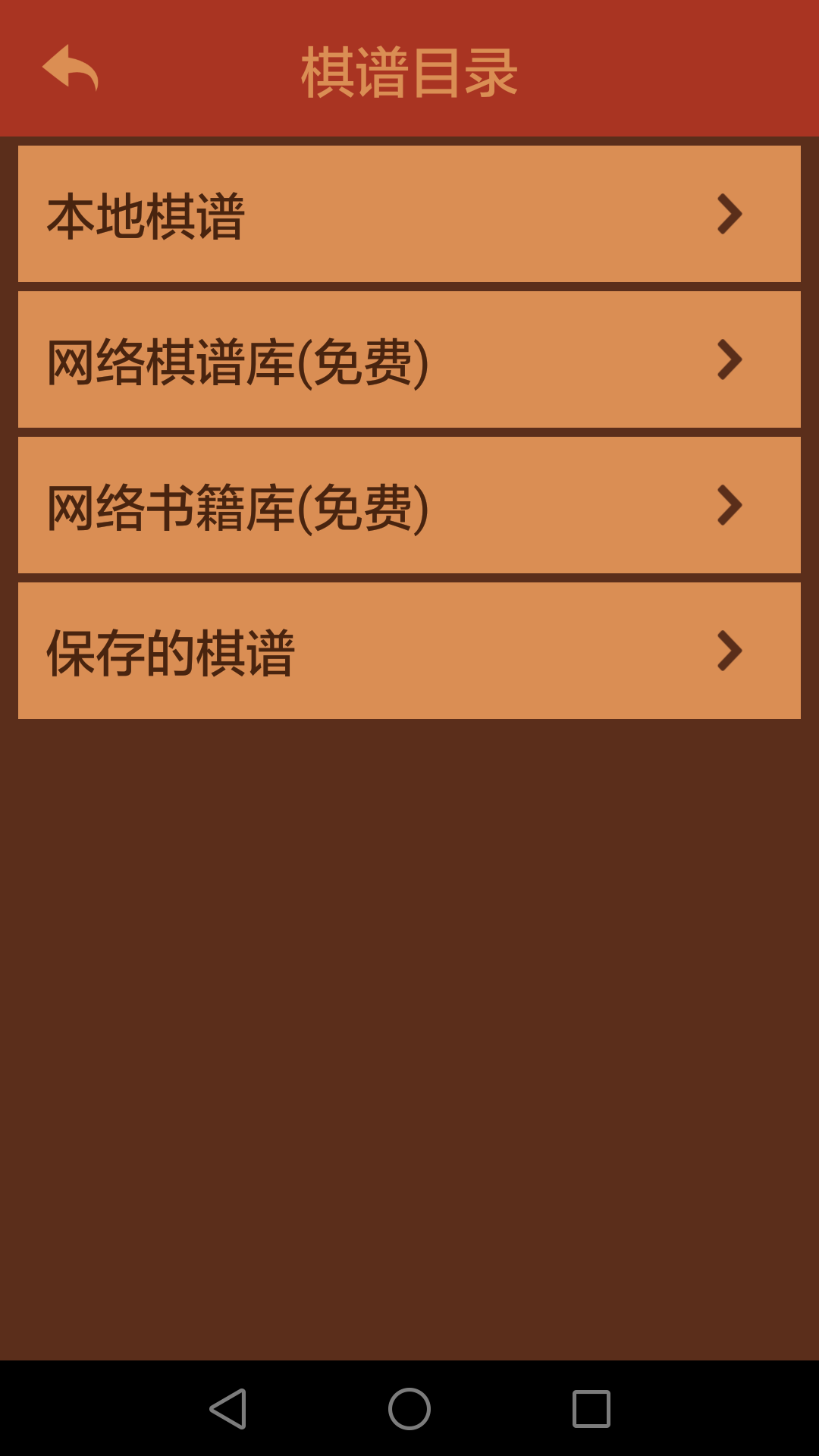Open 本地棋谱 local records
This screenshot has width=819, height=1456.
coord(409,214)
